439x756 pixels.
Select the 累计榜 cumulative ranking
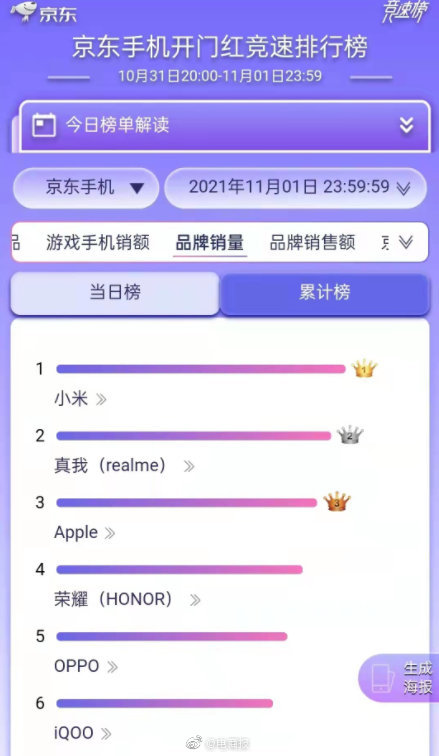click(324, 293)
